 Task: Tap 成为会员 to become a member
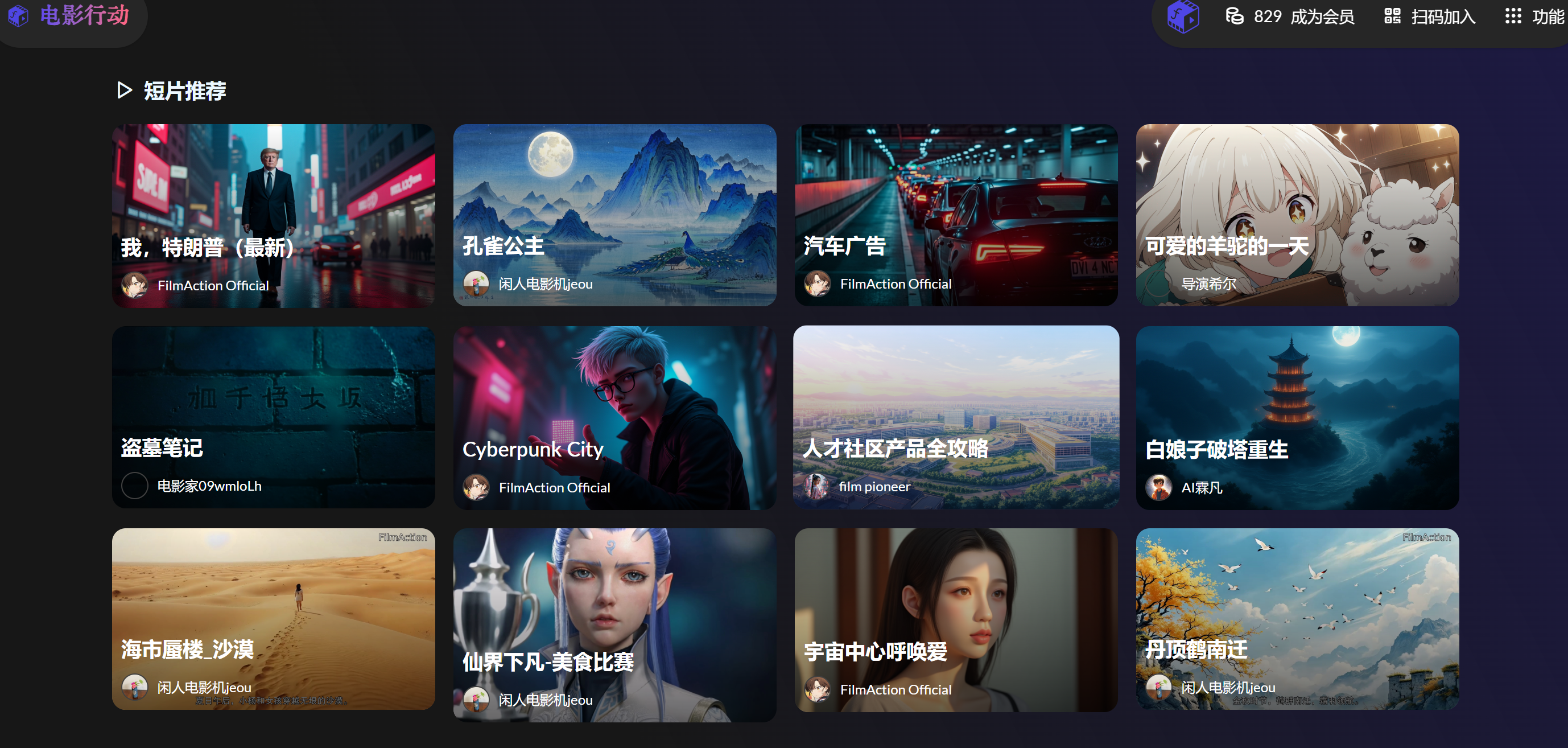pyautogui.click(x=1322, y=17)
